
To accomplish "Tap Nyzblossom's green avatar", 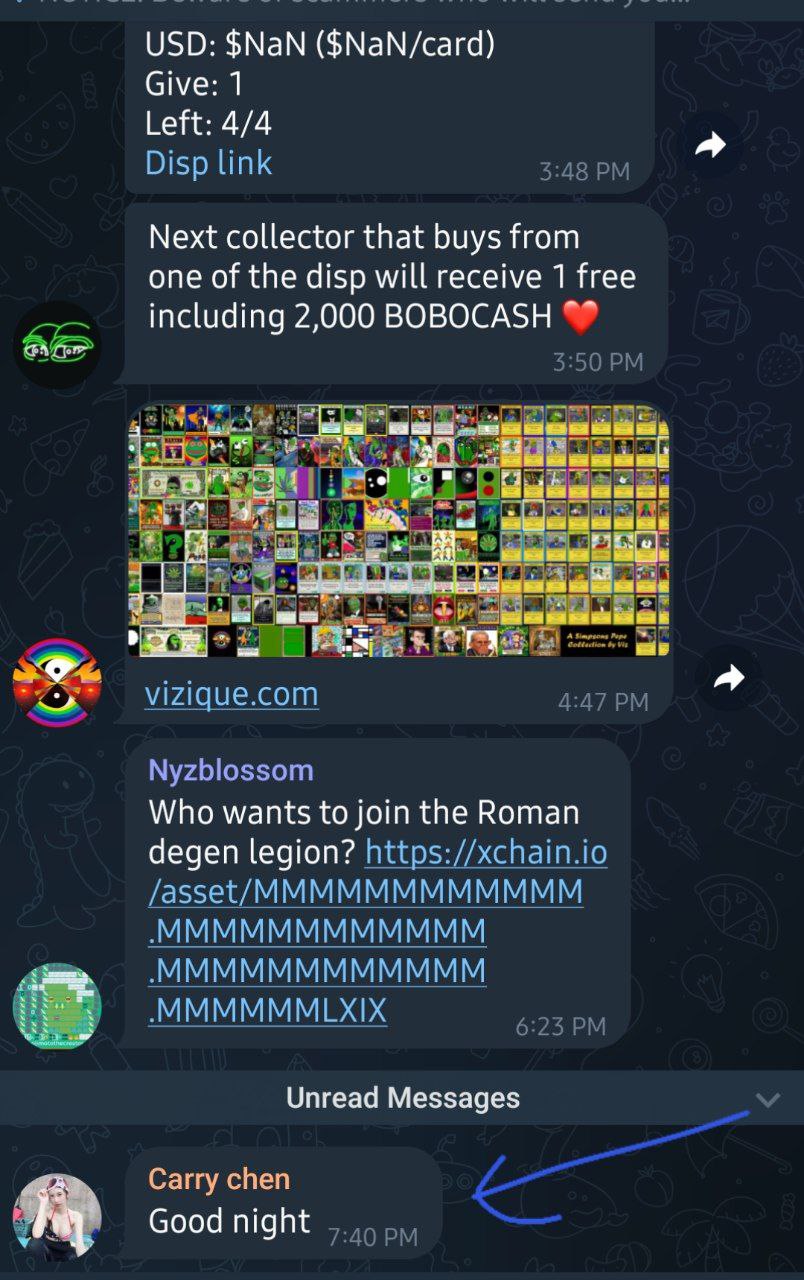I will [x=57, y=1005].
